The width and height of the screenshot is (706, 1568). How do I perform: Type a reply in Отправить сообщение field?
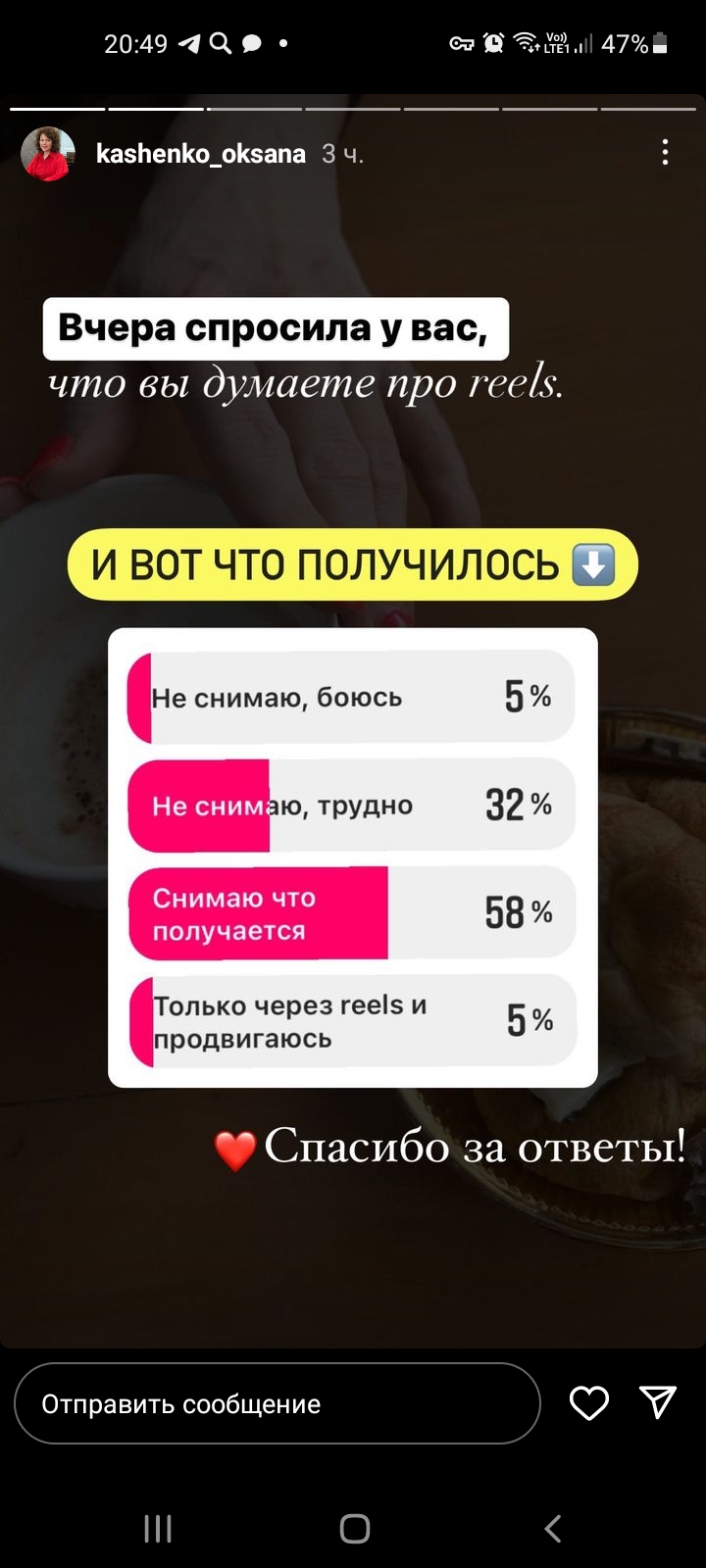coord(277,1403)
